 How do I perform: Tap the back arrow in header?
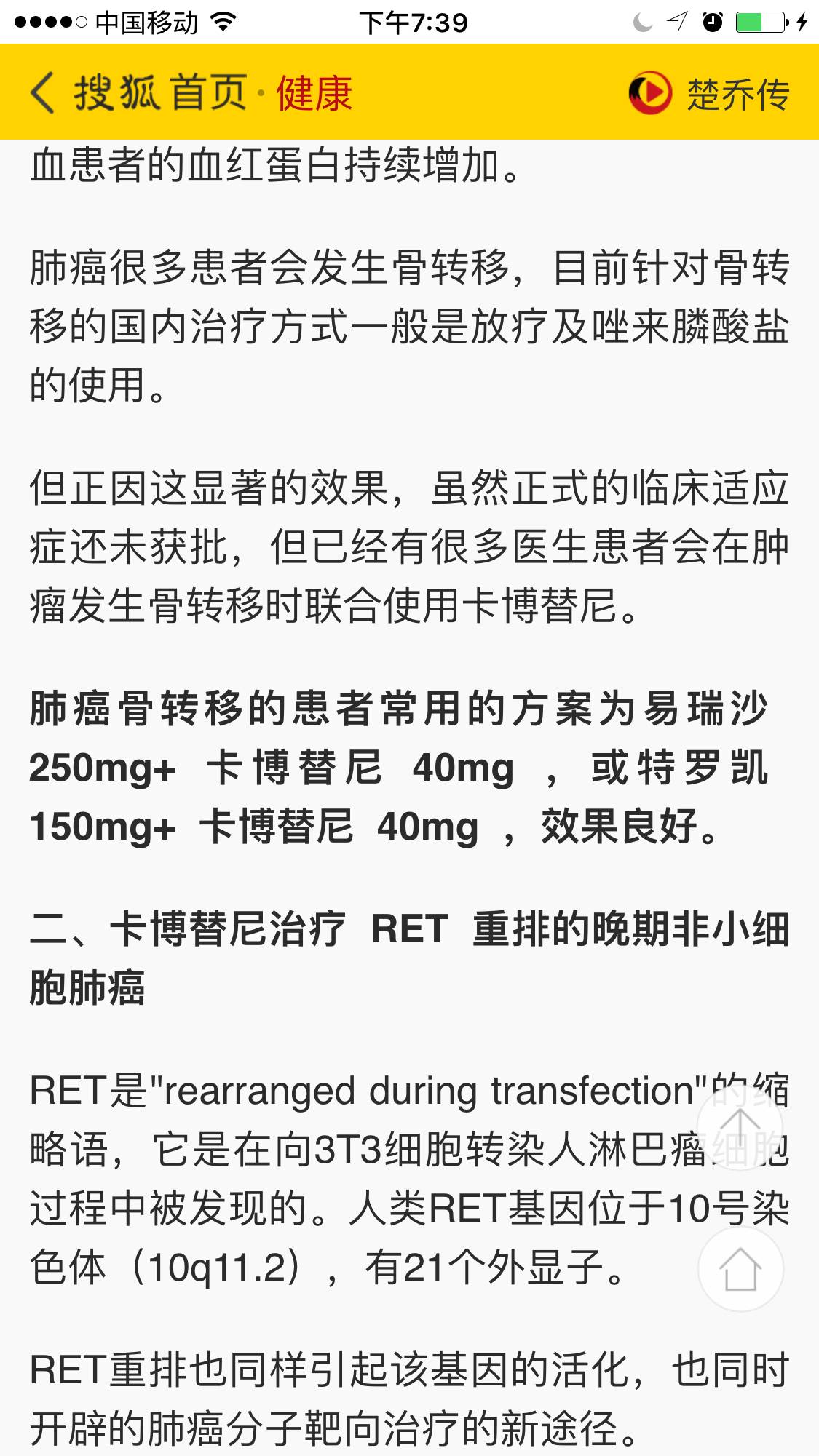click(44, 93)
